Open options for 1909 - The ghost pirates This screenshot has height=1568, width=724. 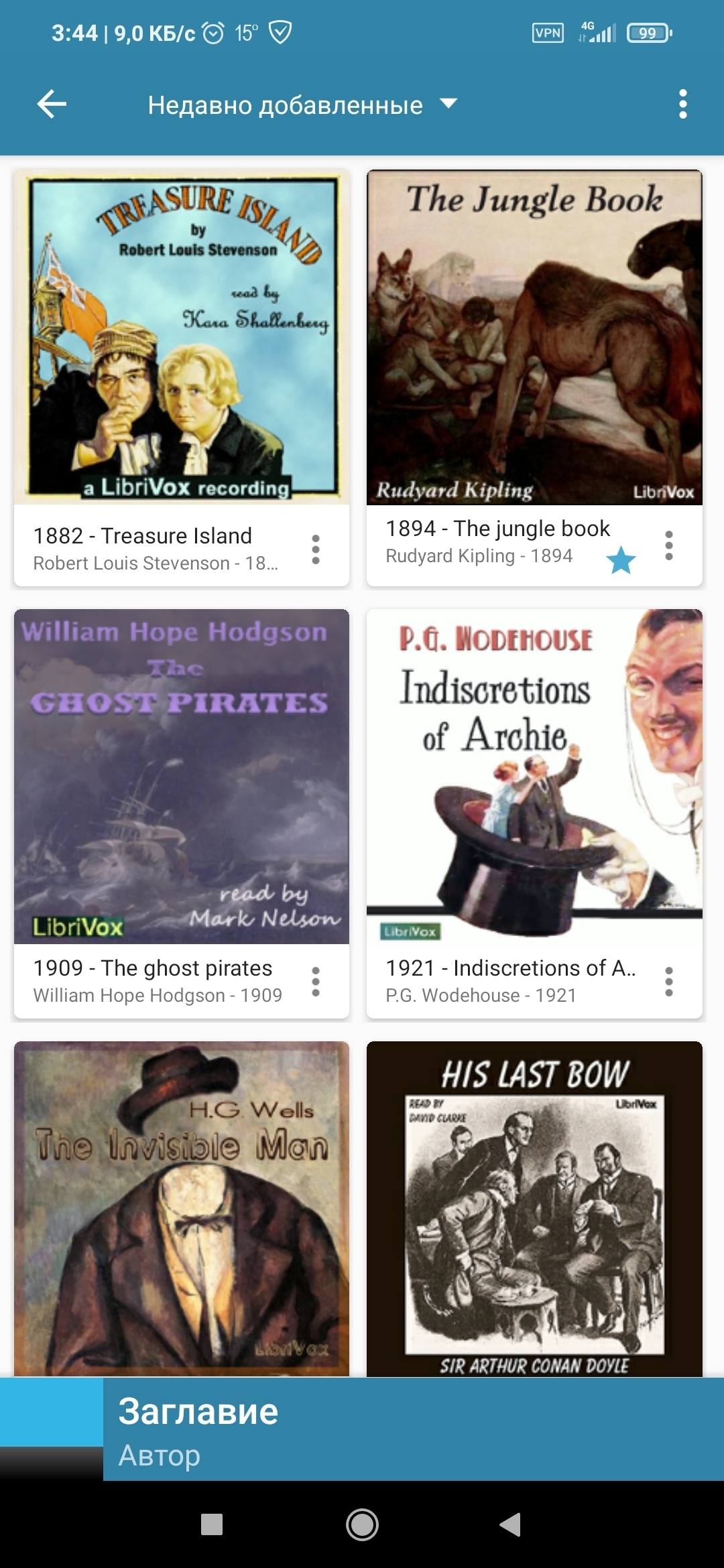pos(316,982)
